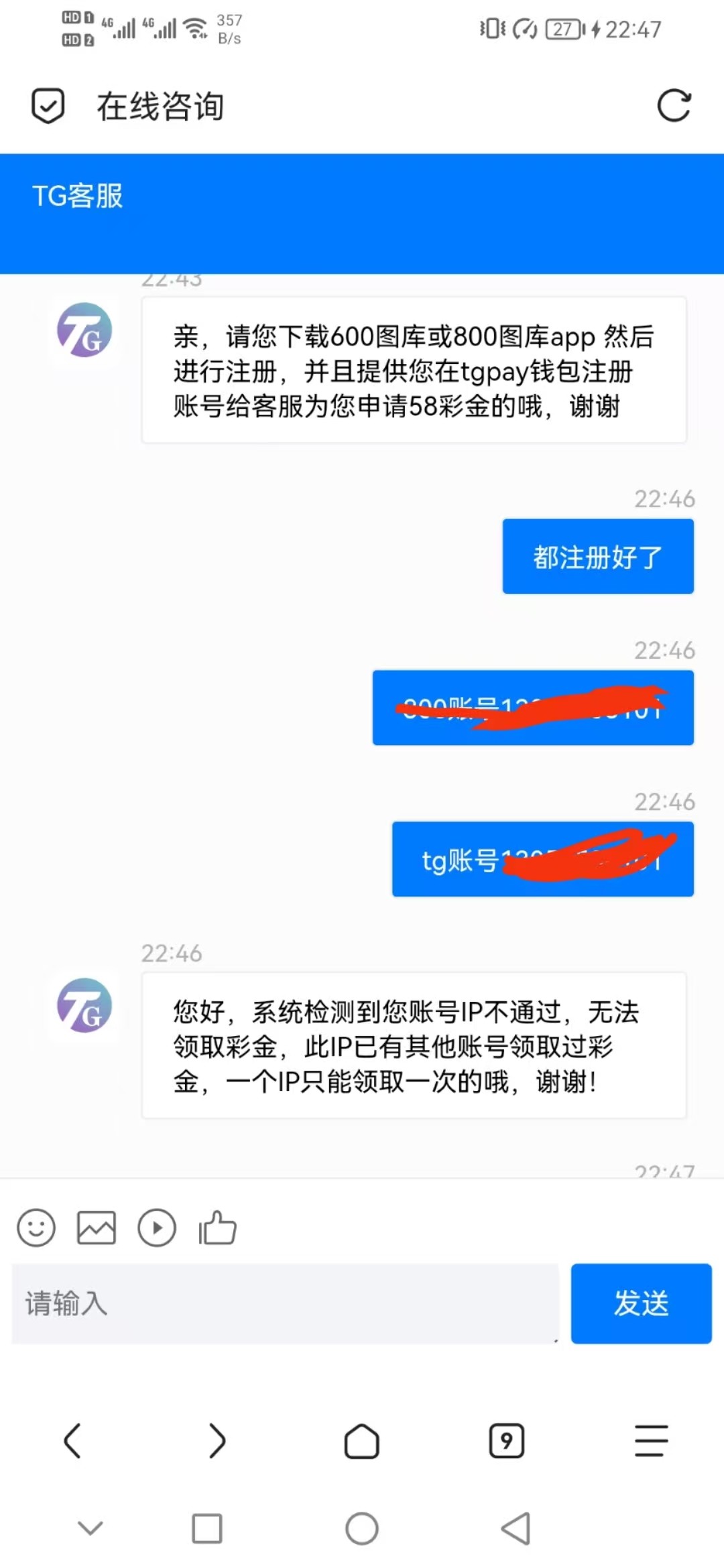
Task: Send a video via play icon
Action: [x=157, y=1228]
